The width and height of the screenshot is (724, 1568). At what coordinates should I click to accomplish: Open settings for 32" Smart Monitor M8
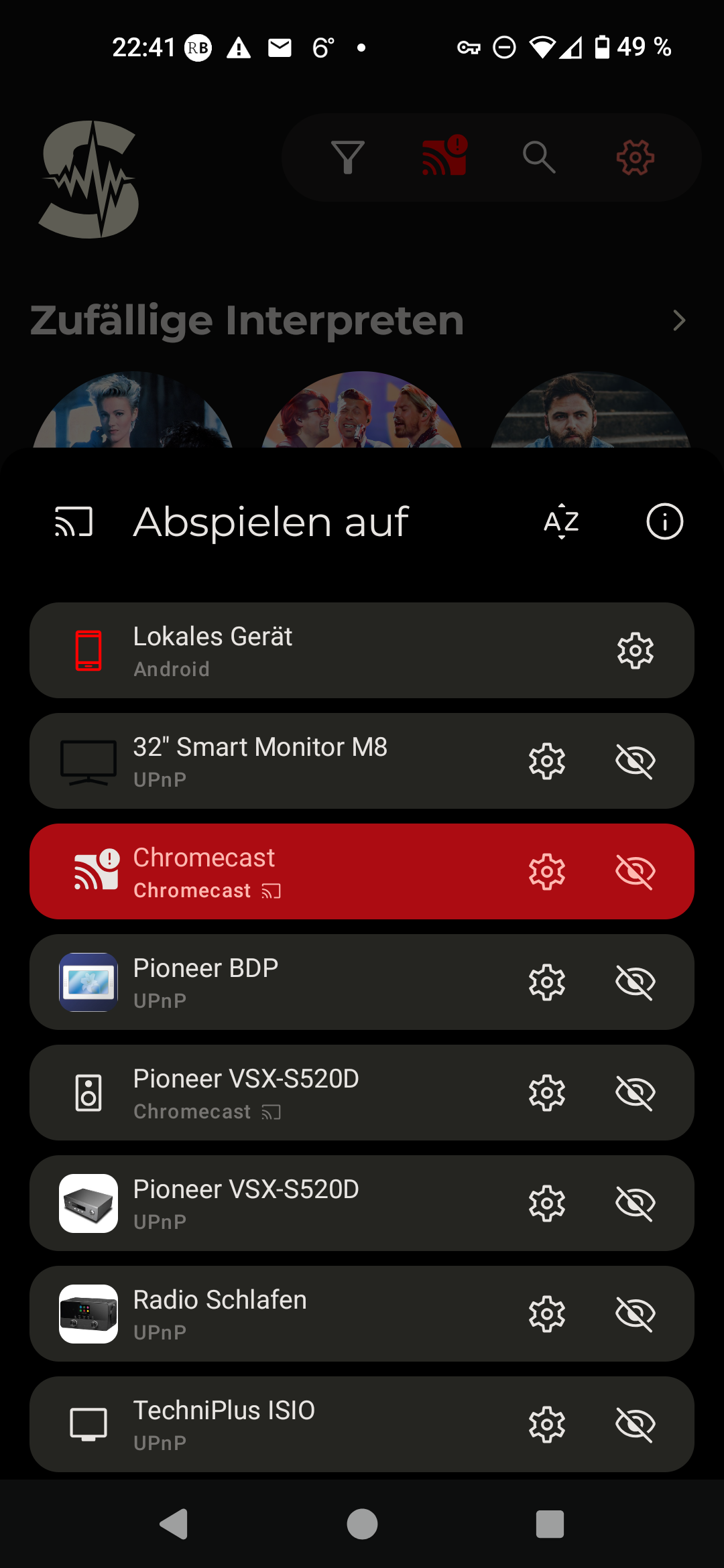(547, 761)
